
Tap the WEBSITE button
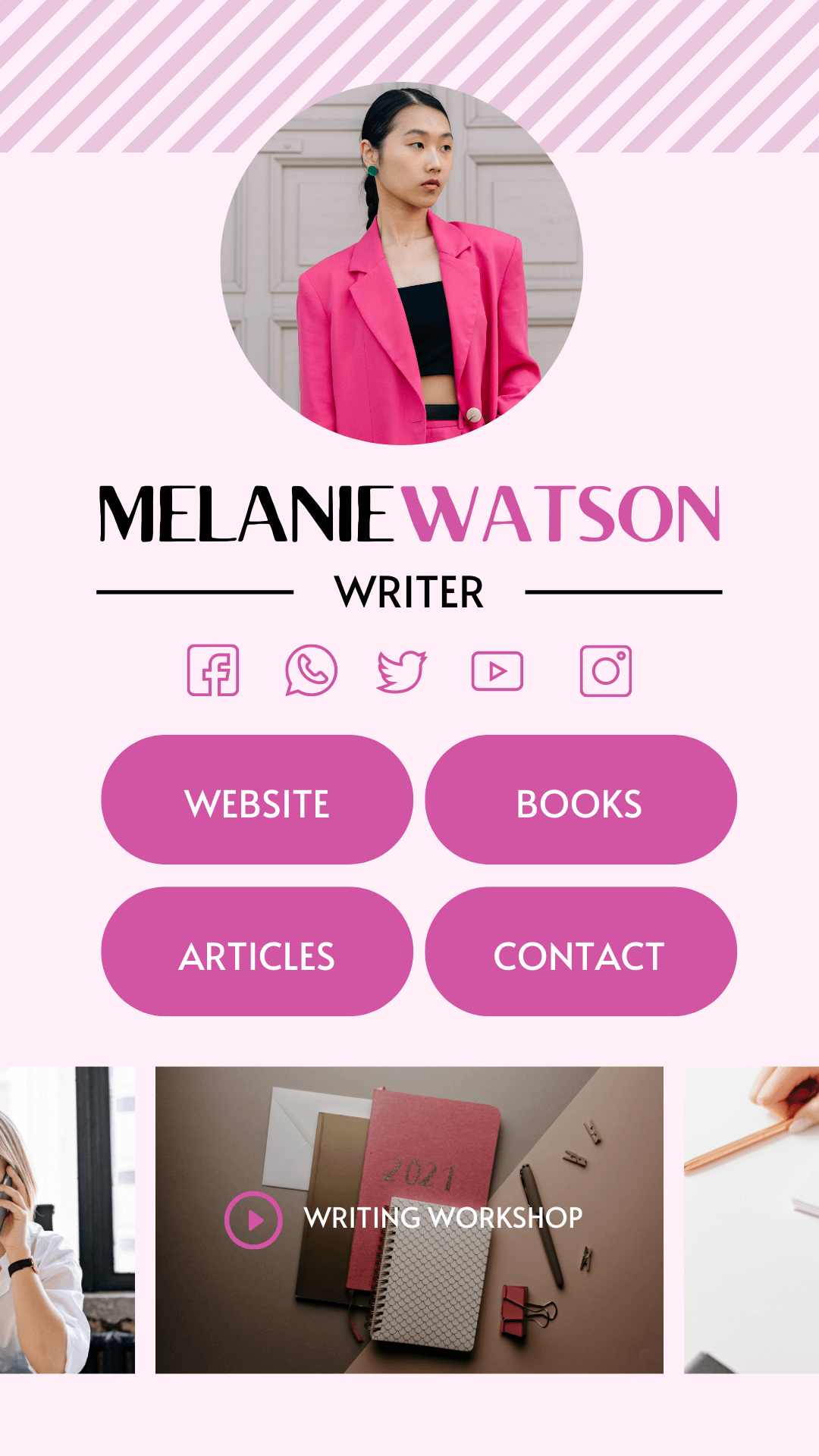pos(257,800)
